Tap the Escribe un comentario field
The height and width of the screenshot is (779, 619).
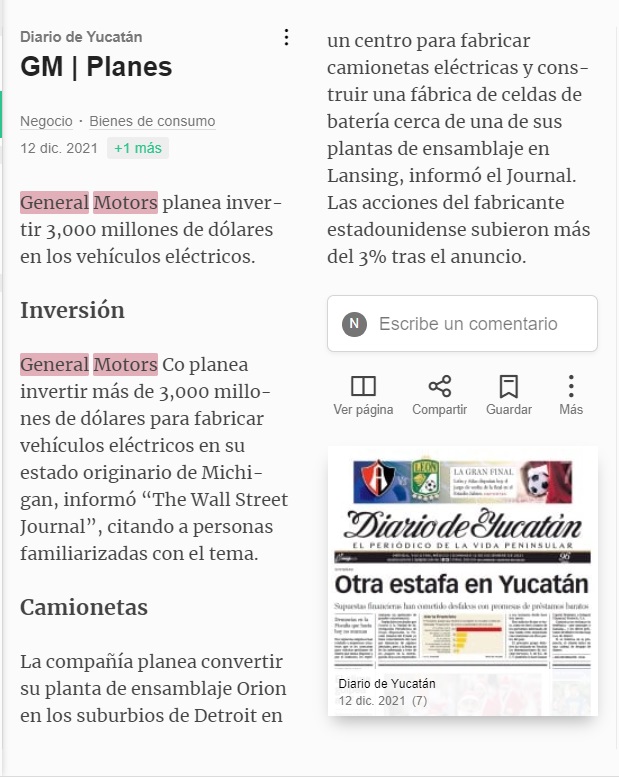[x=462, y=324]
